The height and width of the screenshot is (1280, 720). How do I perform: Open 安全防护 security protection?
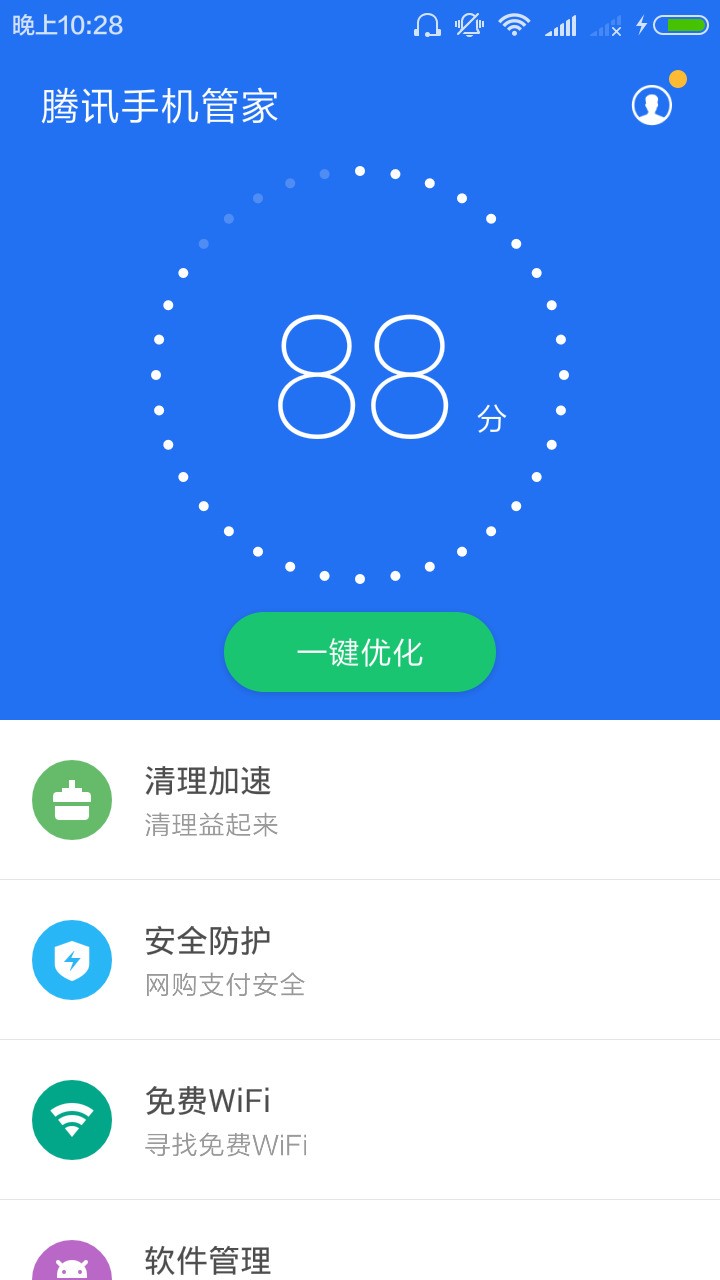coord(360,960)
